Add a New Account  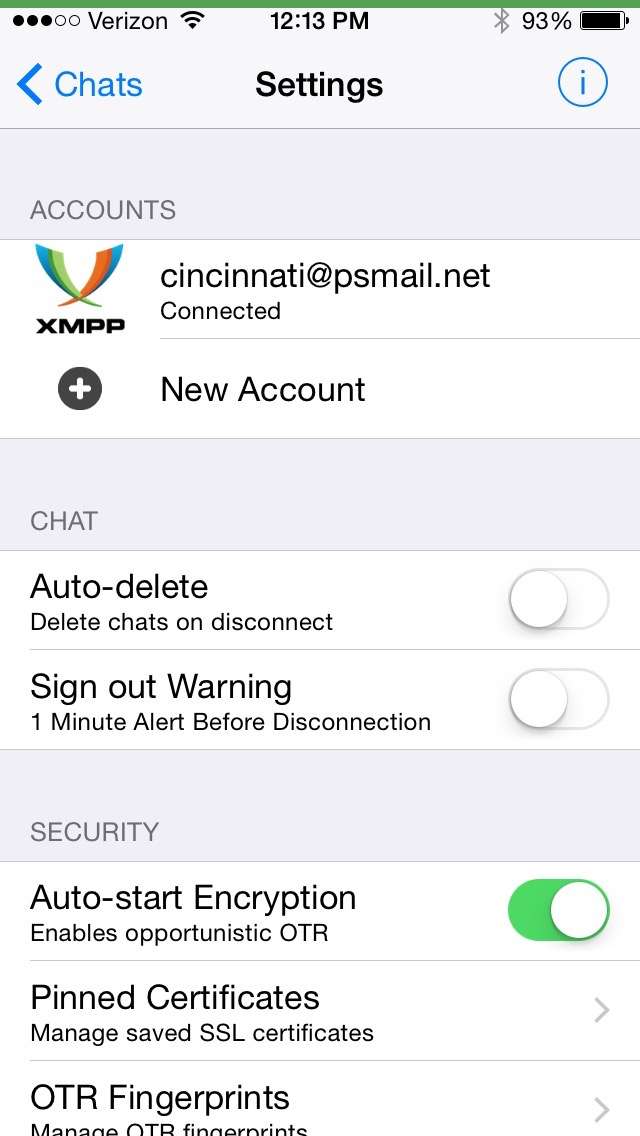tap(320, 389)
